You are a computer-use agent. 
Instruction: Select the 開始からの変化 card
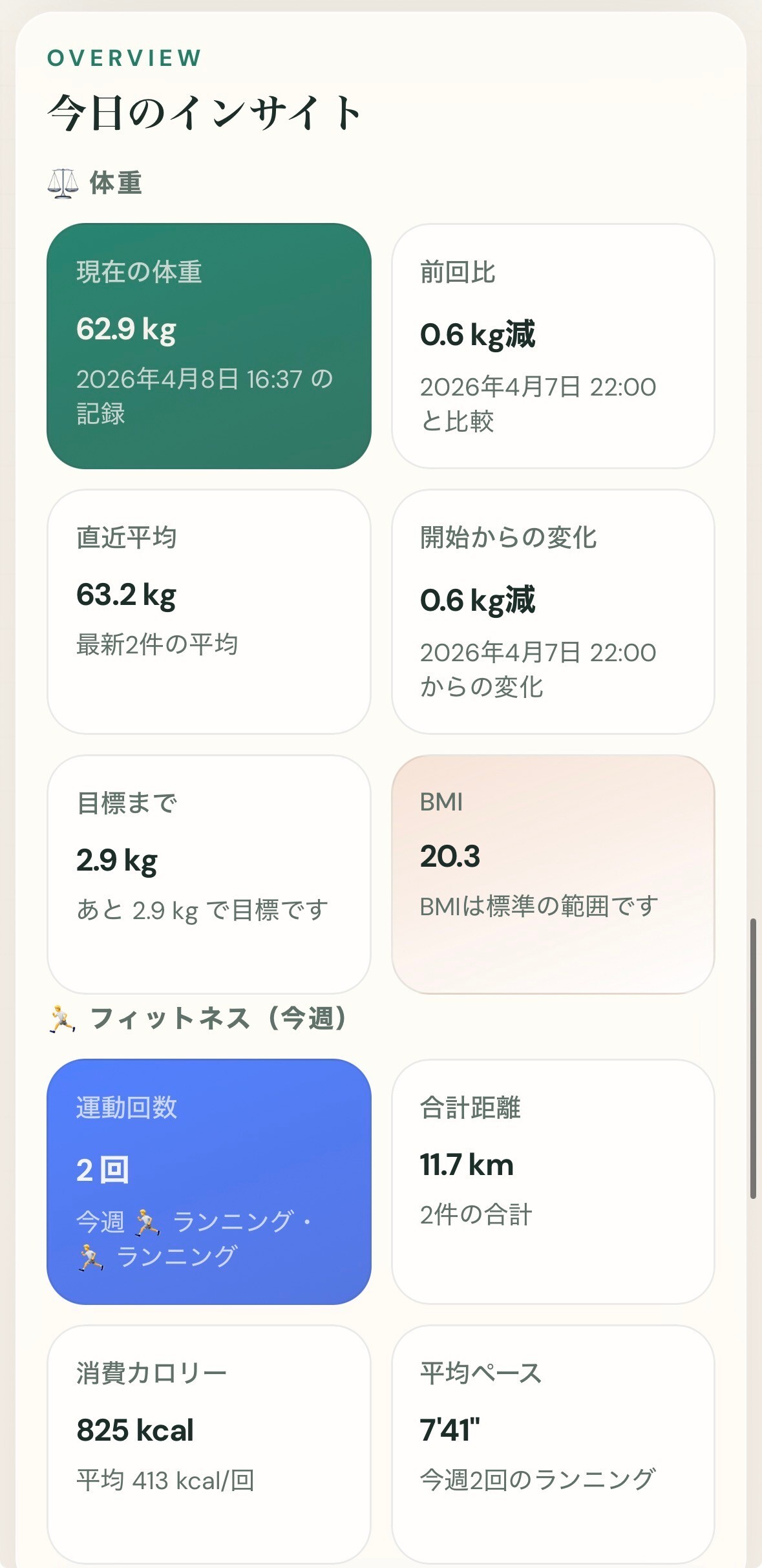coord(553,611)
